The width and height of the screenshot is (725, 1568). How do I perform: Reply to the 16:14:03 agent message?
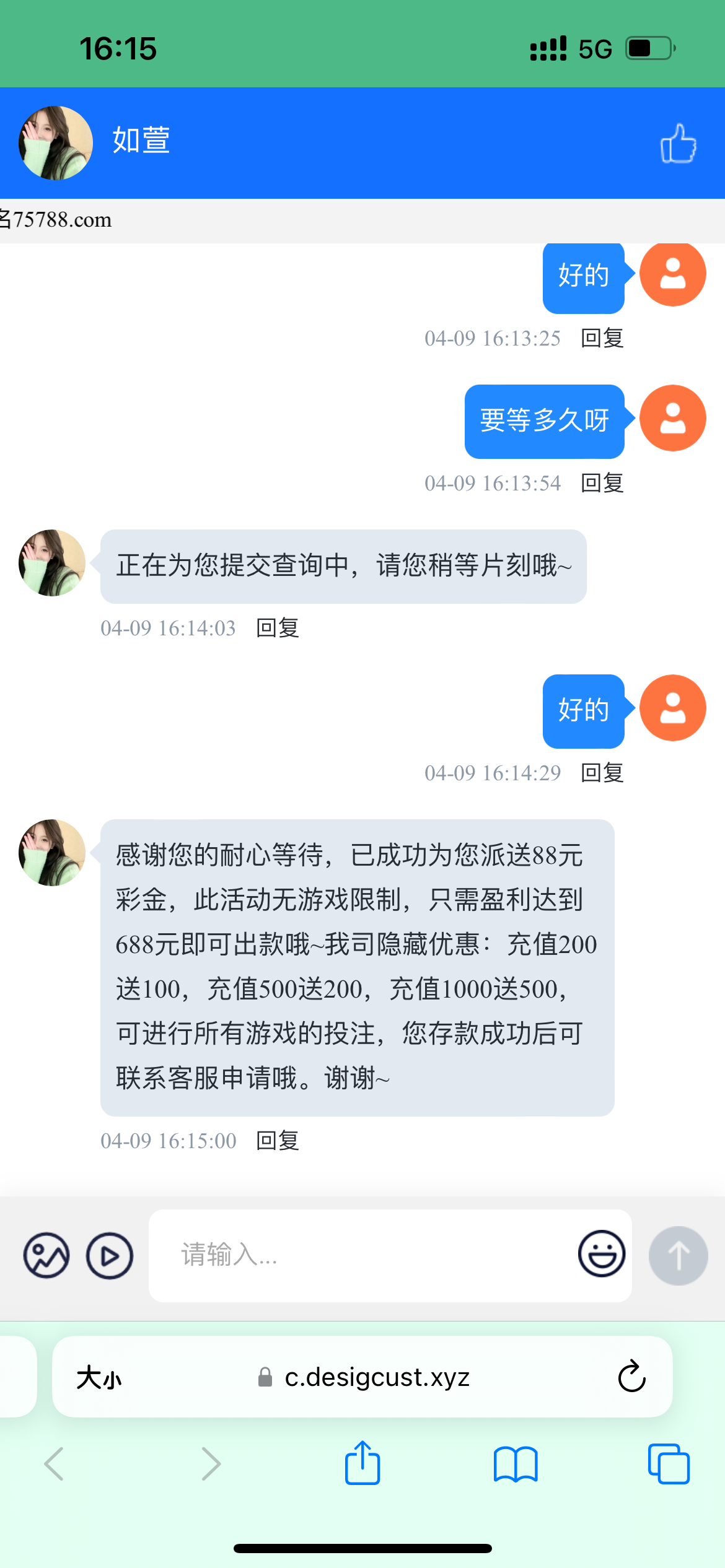coord(278,628)
